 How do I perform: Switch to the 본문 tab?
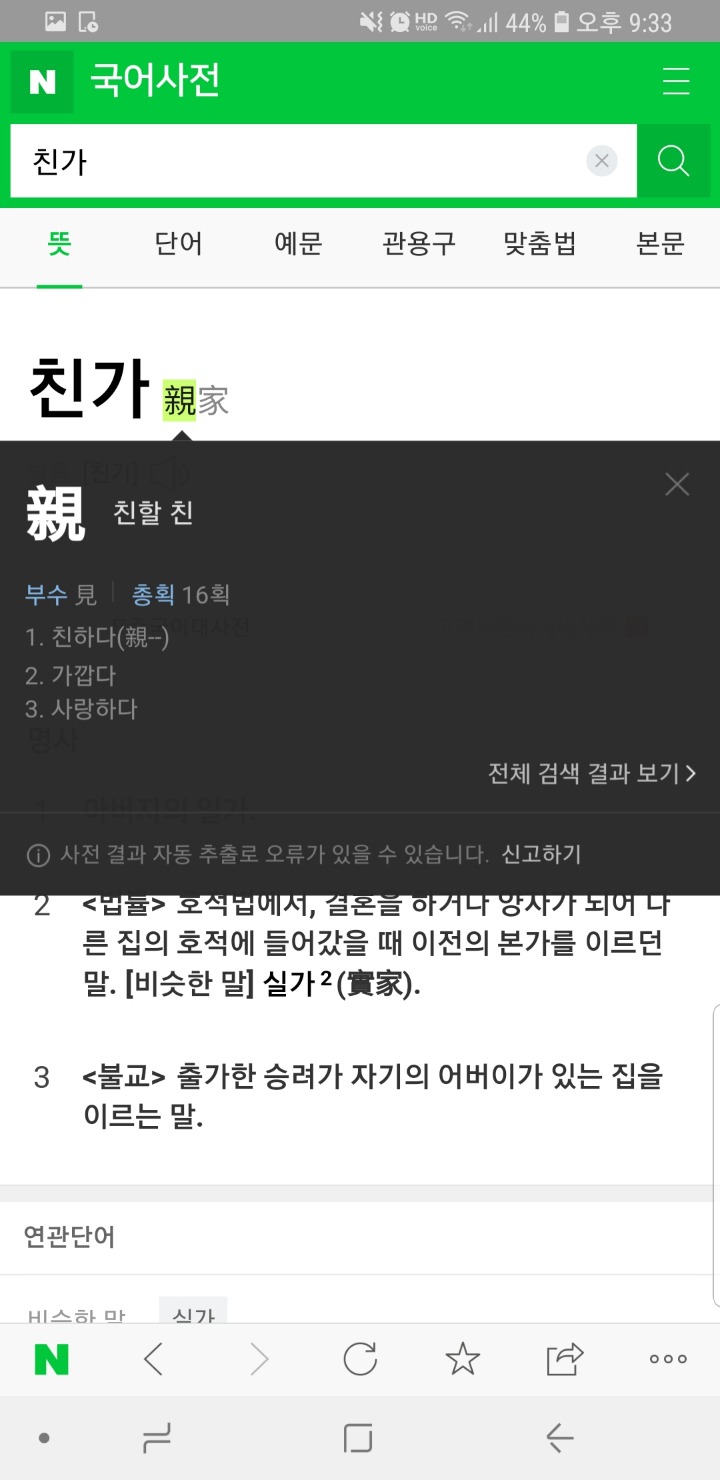660,243
